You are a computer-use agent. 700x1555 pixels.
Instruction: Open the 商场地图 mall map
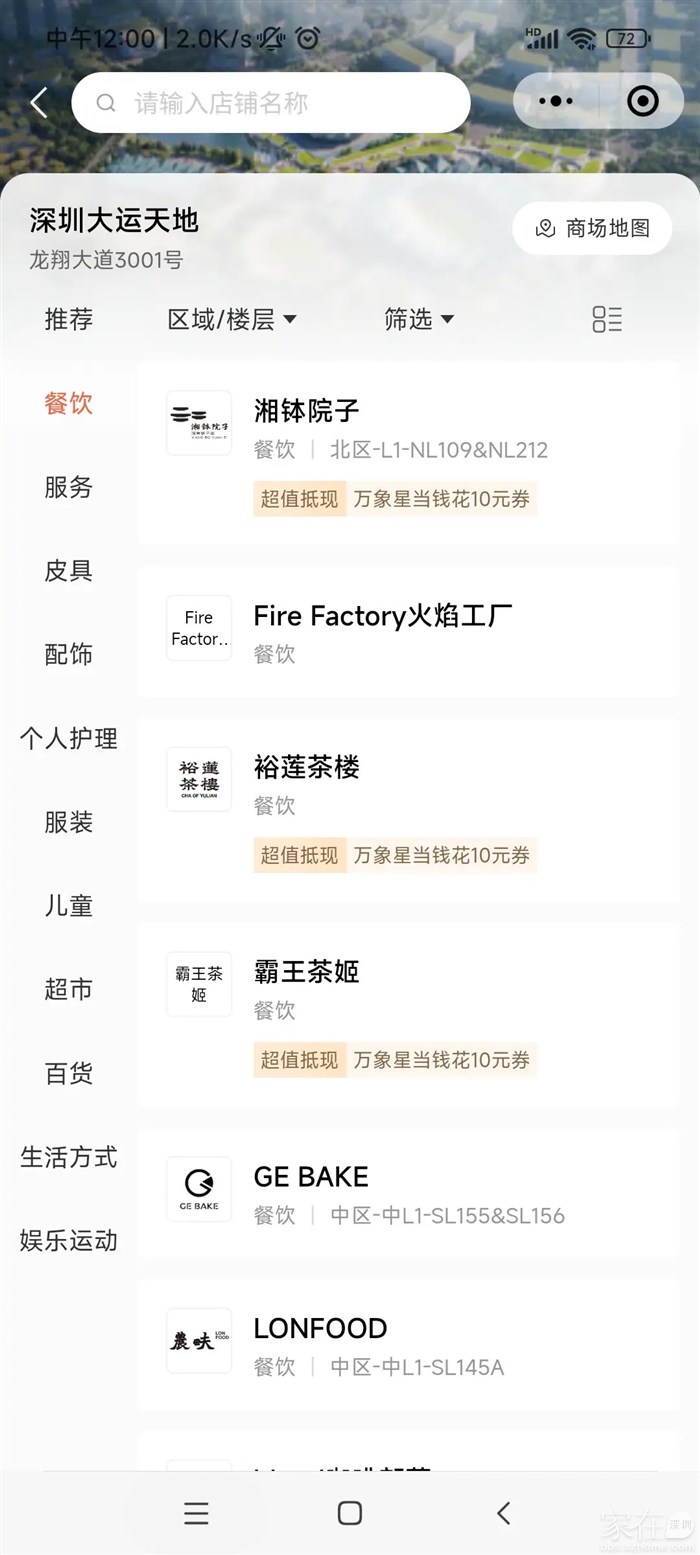592,228
